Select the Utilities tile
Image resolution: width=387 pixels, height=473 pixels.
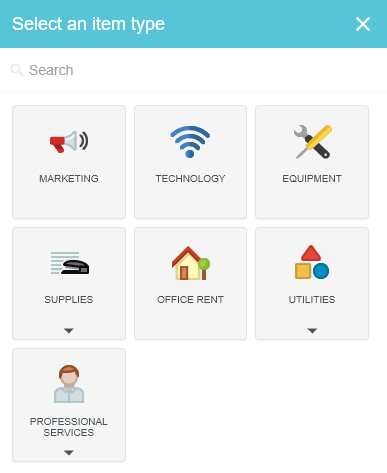312,284
